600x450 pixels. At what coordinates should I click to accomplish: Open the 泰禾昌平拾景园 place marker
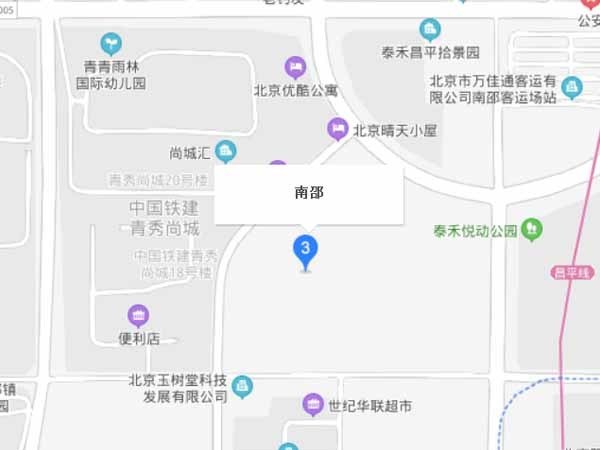point(430,30)
